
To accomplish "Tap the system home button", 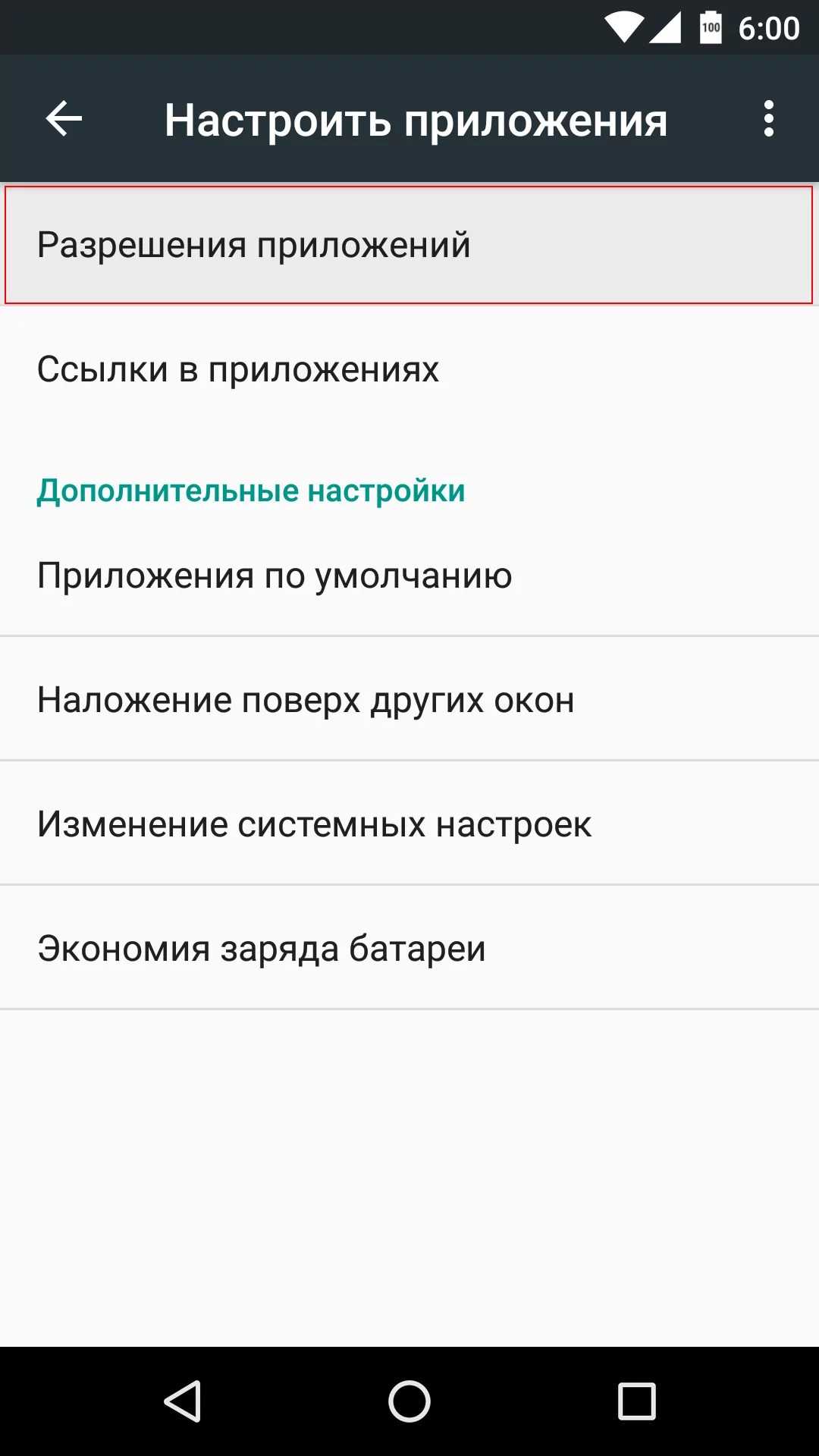I will 409,1401.
